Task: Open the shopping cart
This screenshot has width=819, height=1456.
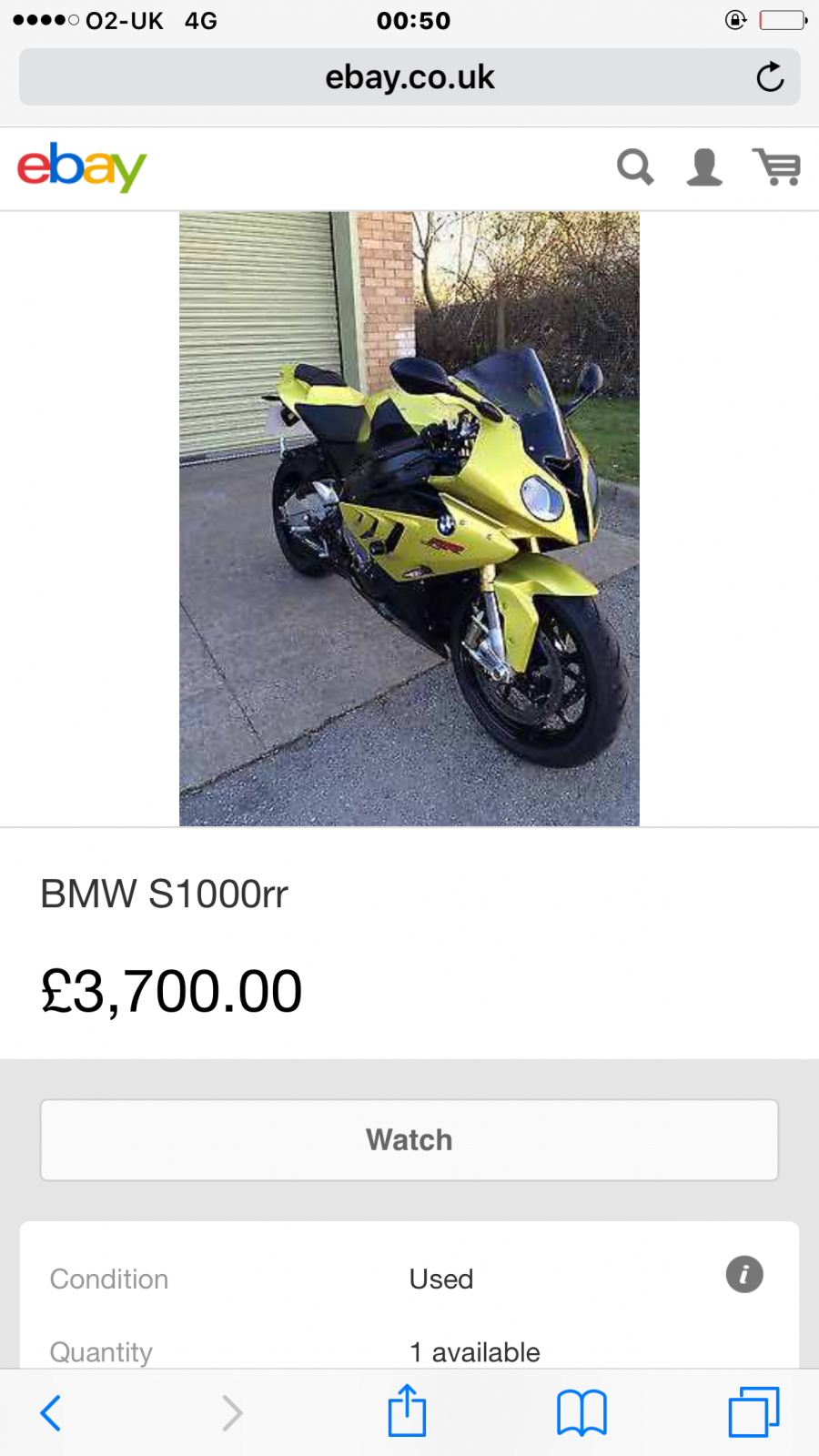Action: pyautogui.click(x=776, y=167)
